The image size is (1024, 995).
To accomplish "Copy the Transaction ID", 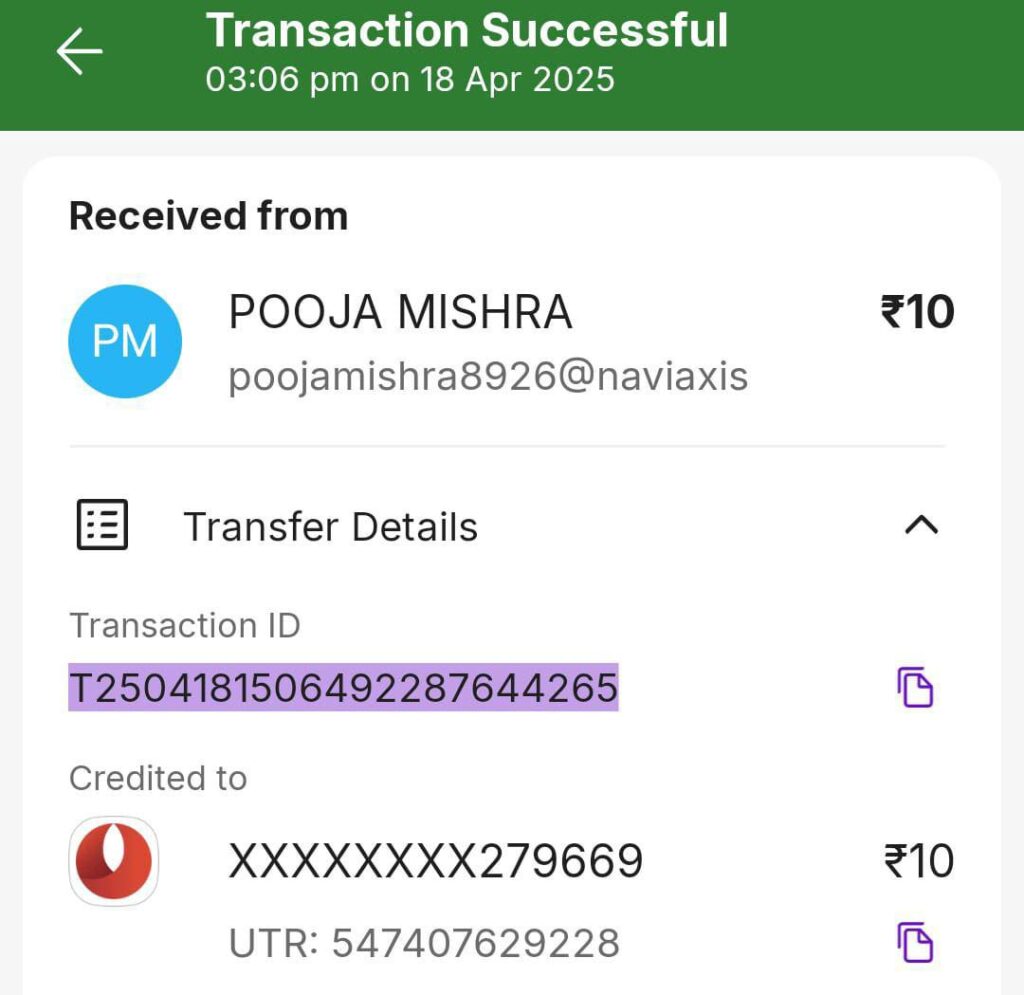I will (x=914, y=688).
